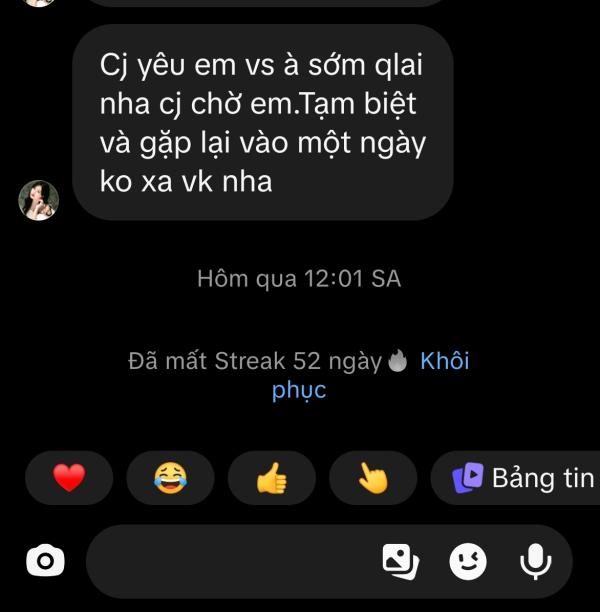This screenshot has height=612, width=600.
Task: Open the sticker and emoji picker
Action: 468,562
